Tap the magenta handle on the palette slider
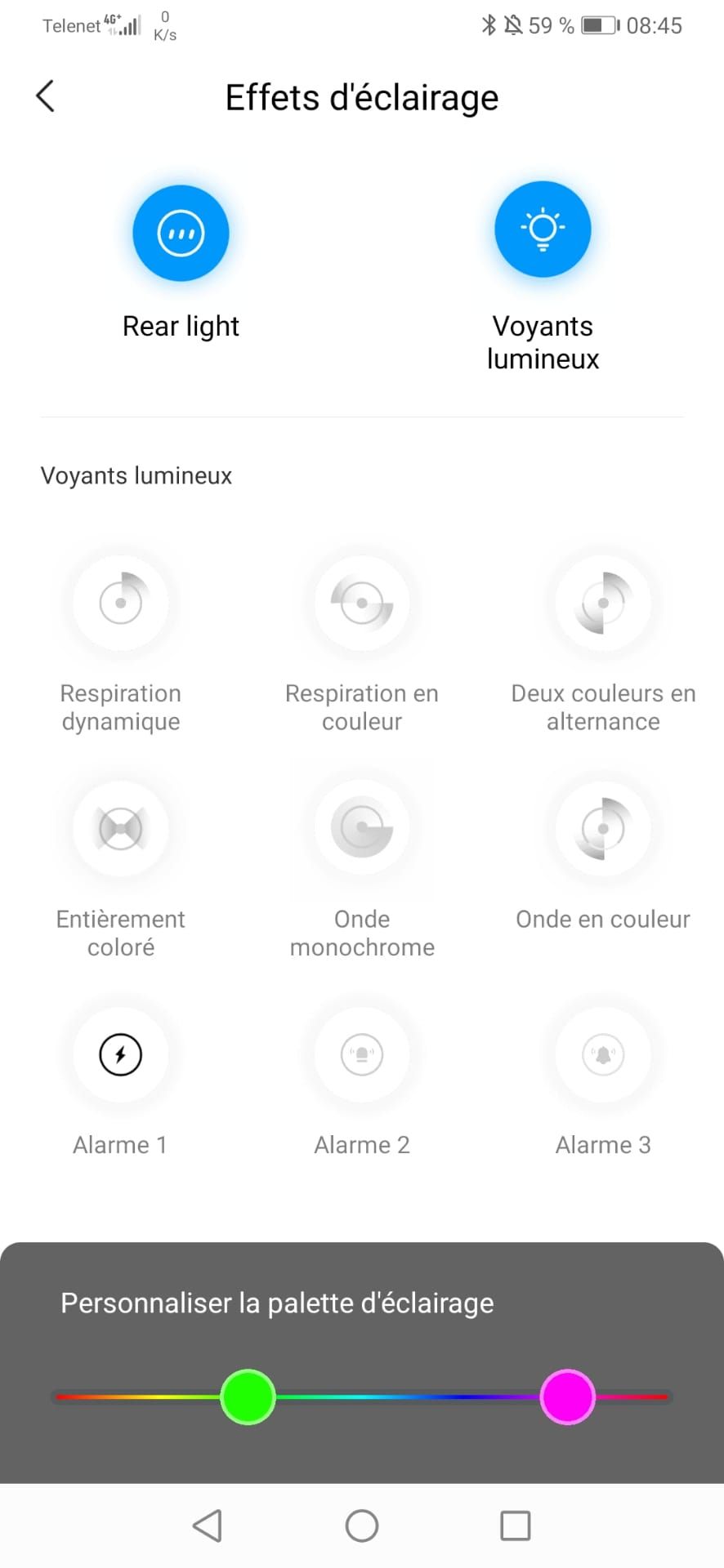Viewport: 724px width, 1568px height. (567, 1396)
